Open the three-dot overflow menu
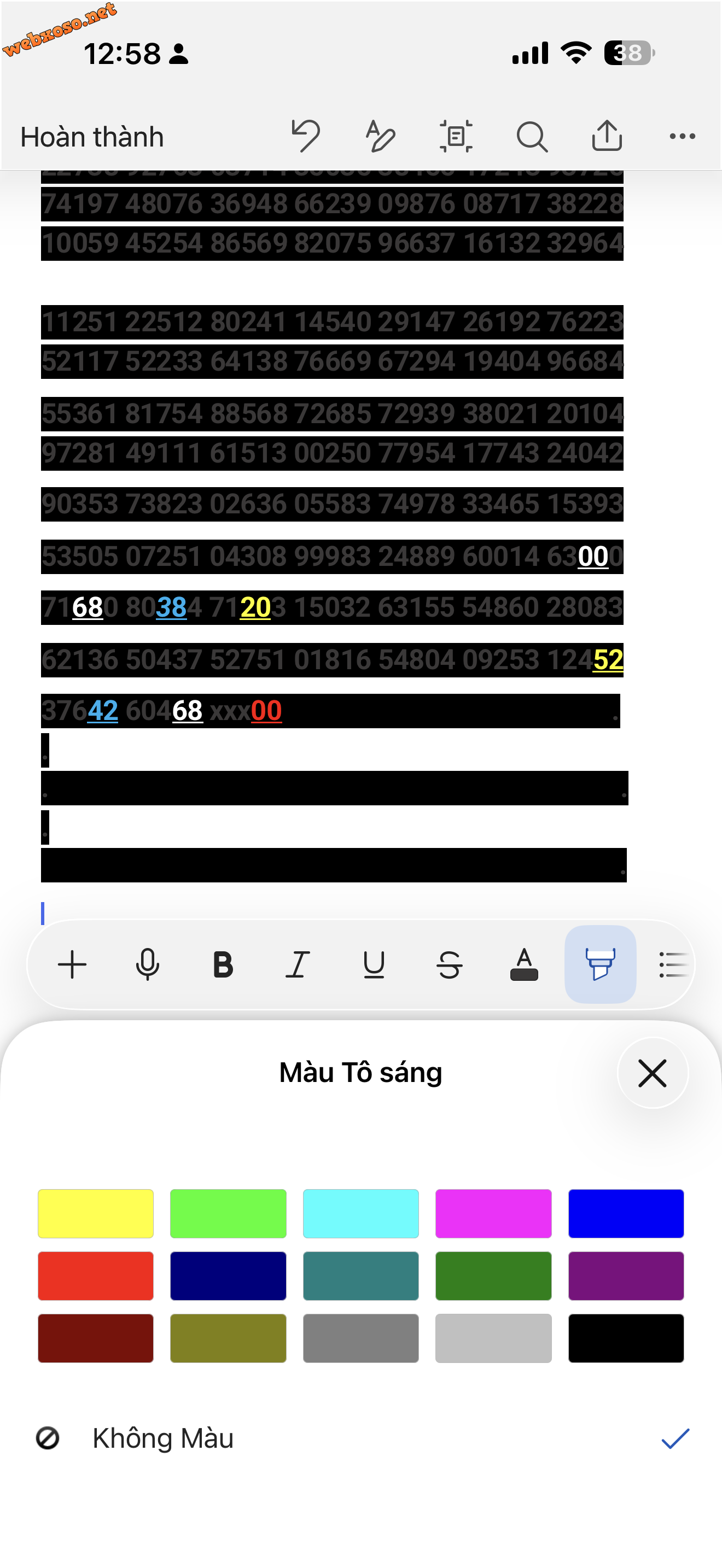This screenshot has height=1568, width=722. (683, 136)
